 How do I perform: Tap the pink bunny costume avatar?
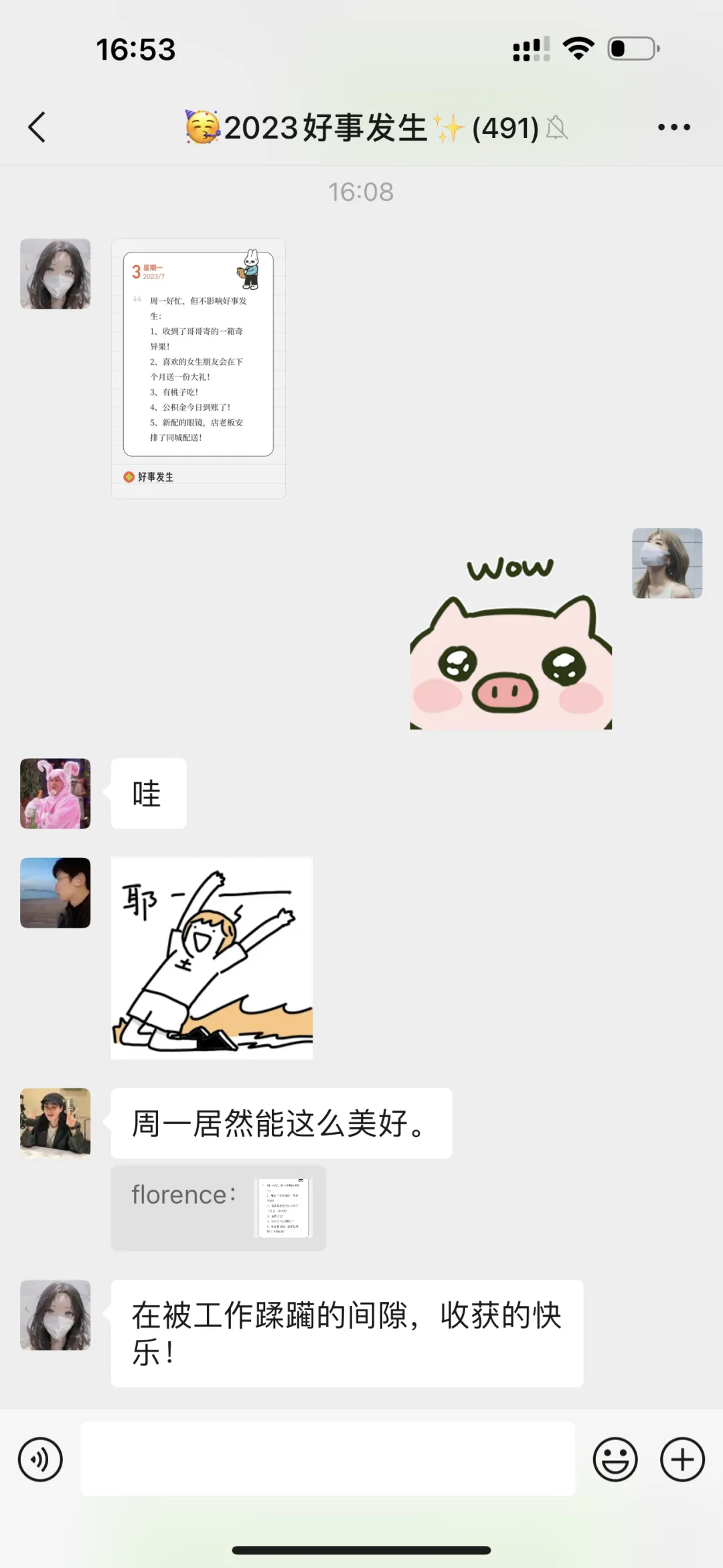(55, 793)
